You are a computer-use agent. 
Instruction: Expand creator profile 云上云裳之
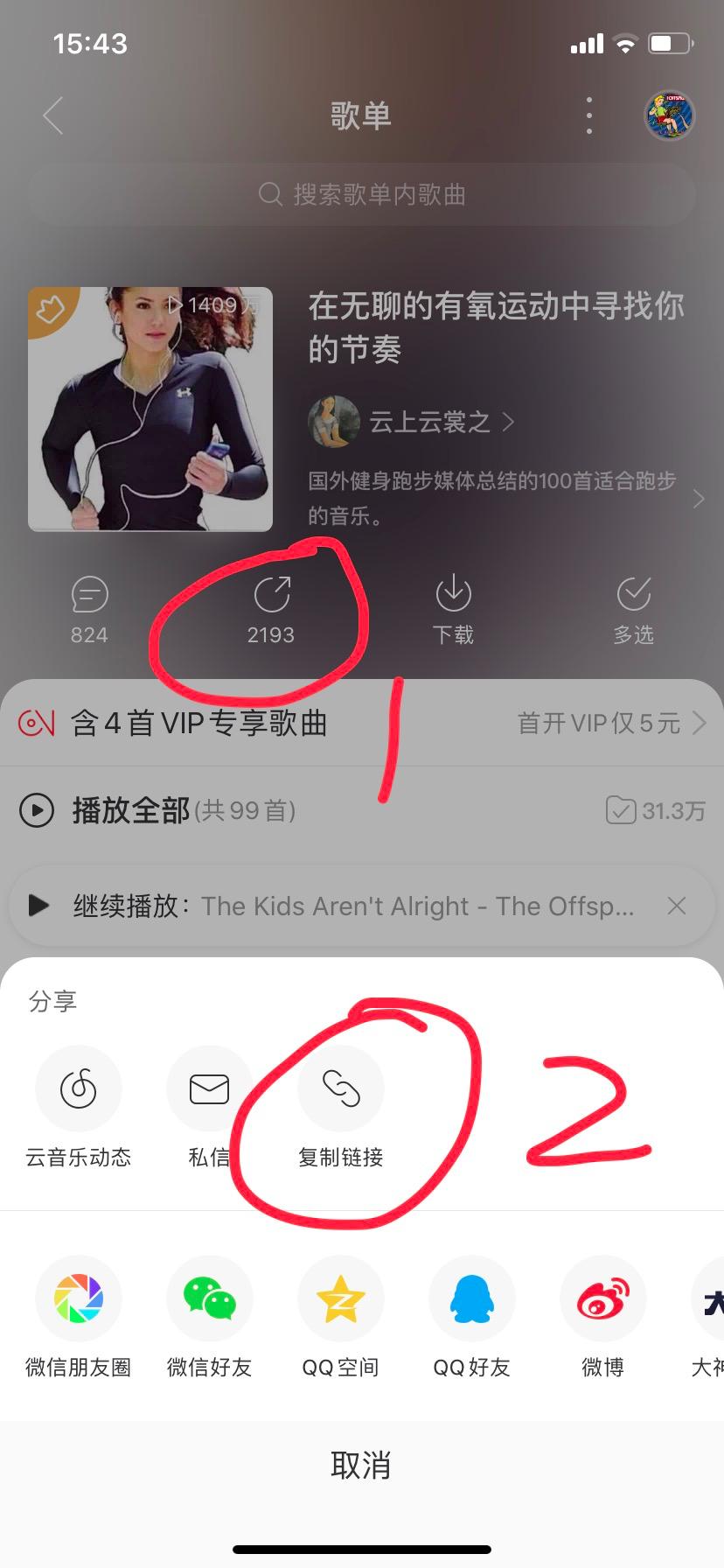point(411,422)
